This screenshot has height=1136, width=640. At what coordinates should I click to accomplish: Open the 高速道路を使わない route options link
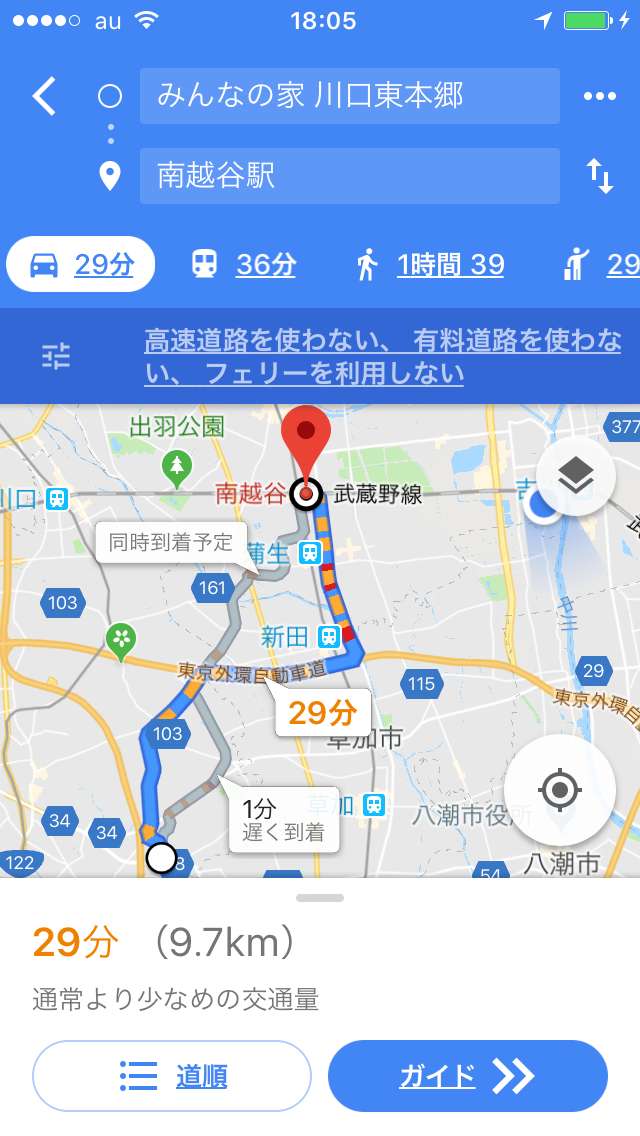click(x=382, y=357)
